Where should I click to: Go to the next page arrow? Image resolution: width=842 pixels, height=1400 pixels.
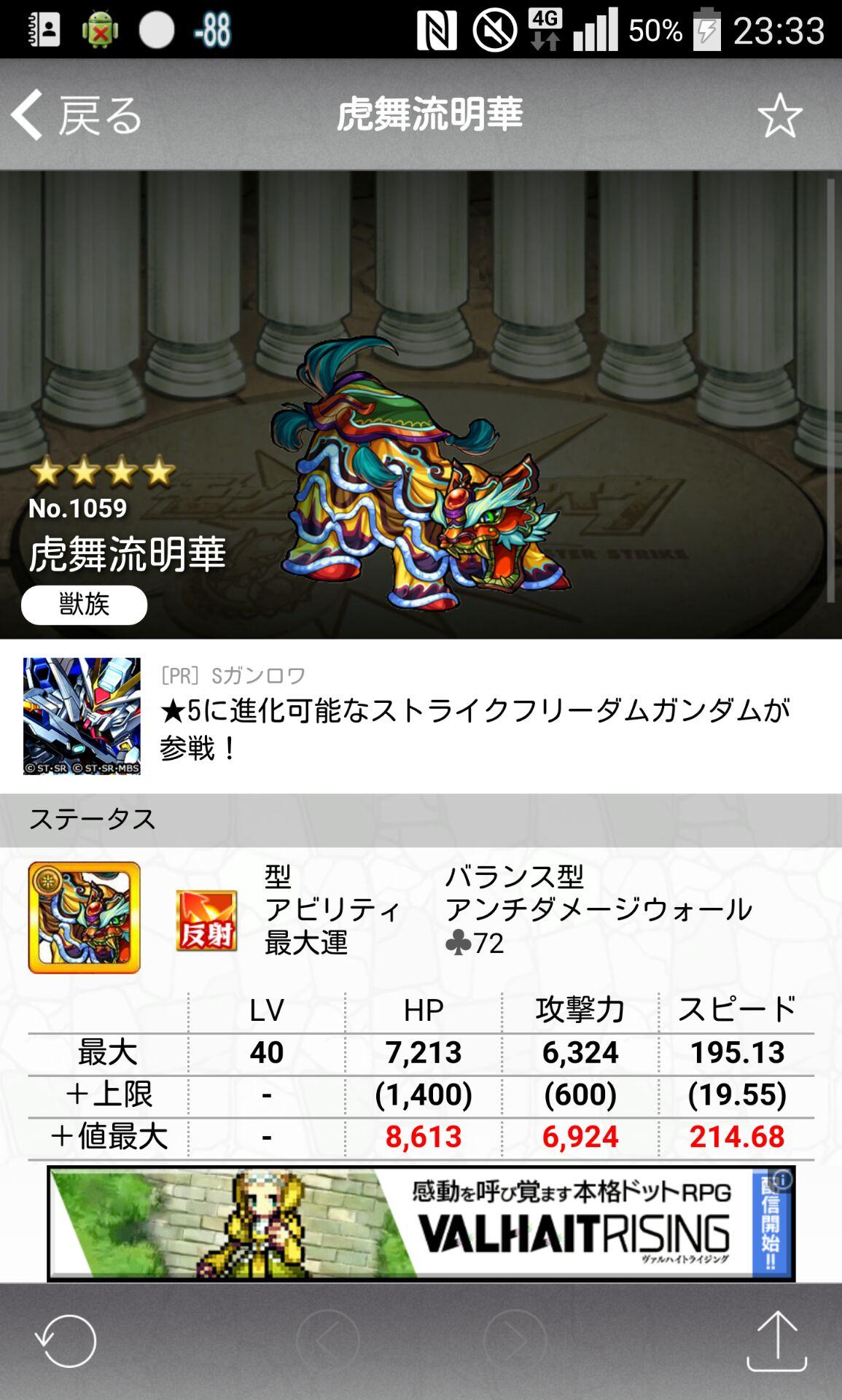click(x=514, y=1341)
